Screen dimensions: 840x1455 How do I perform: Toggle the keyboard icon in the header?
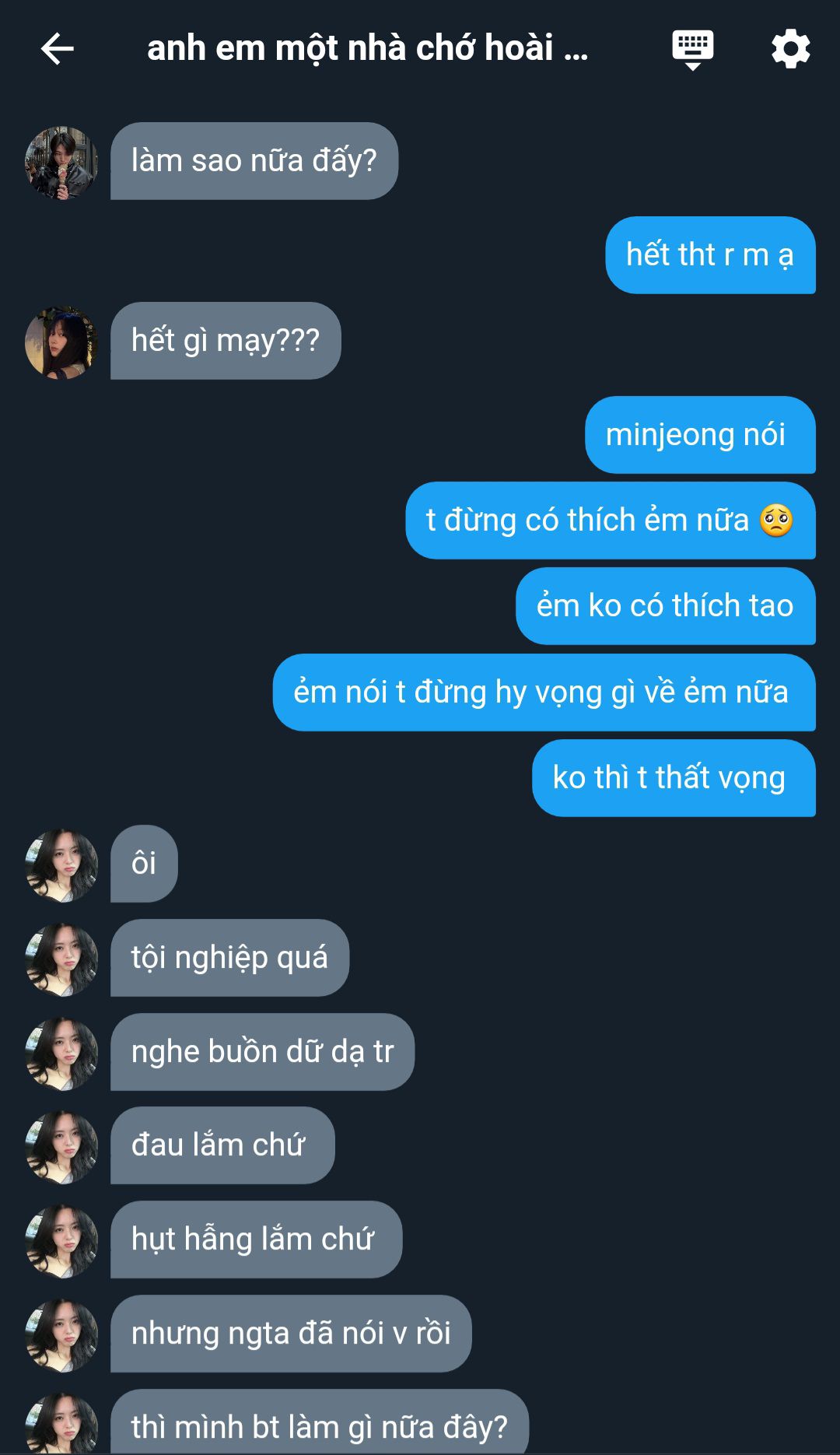[x=692, y=49]
